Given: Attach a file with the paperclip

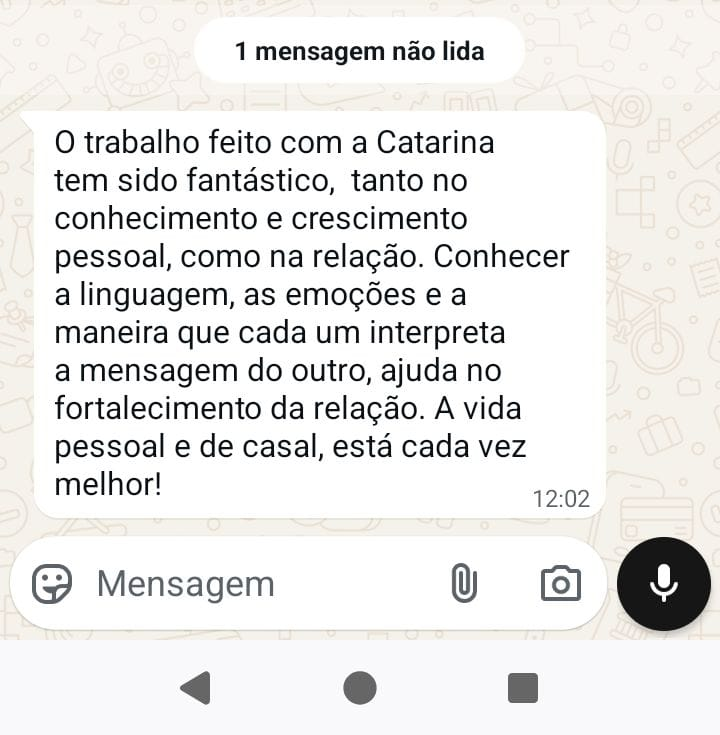Looking at the screenshot, I should [464, 583].
